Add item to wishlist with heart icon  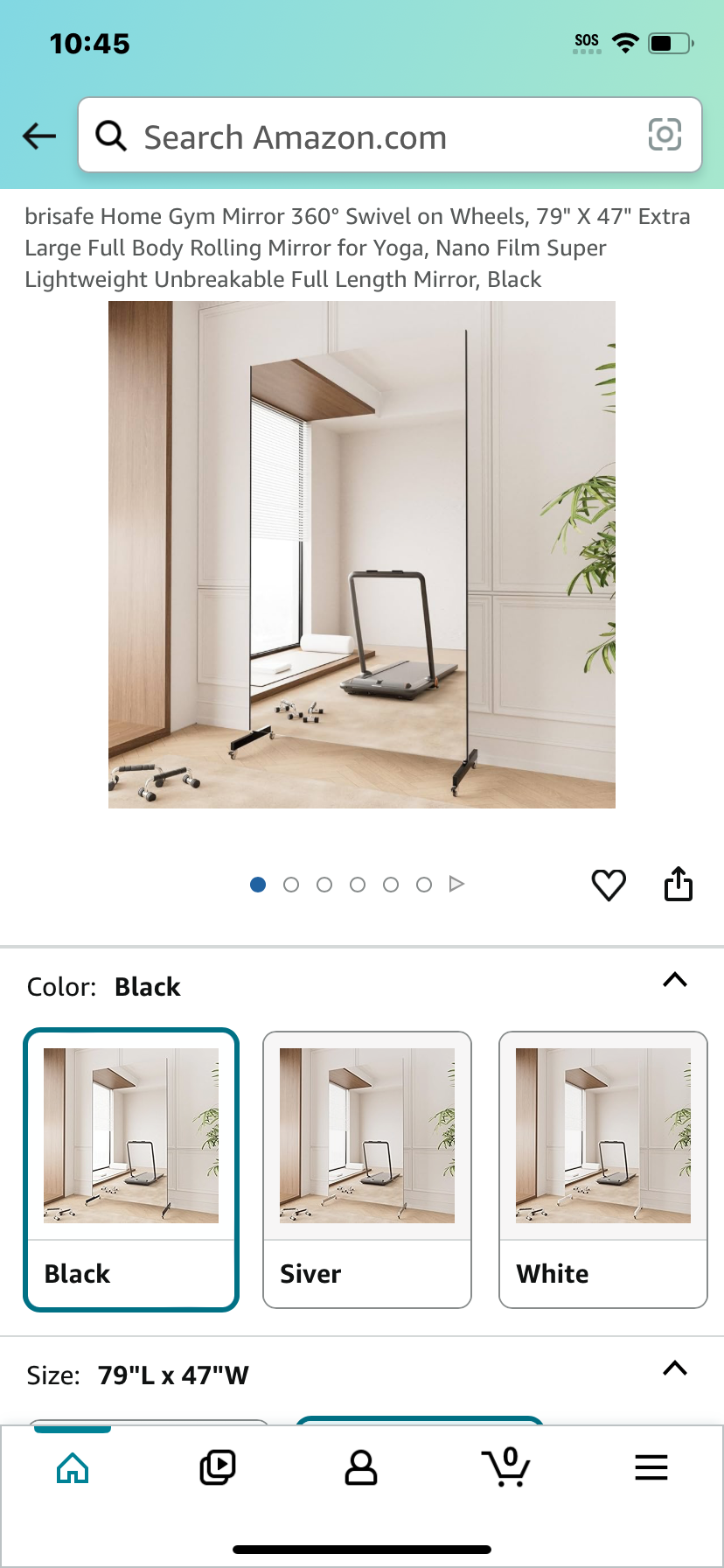coord(609,885)
